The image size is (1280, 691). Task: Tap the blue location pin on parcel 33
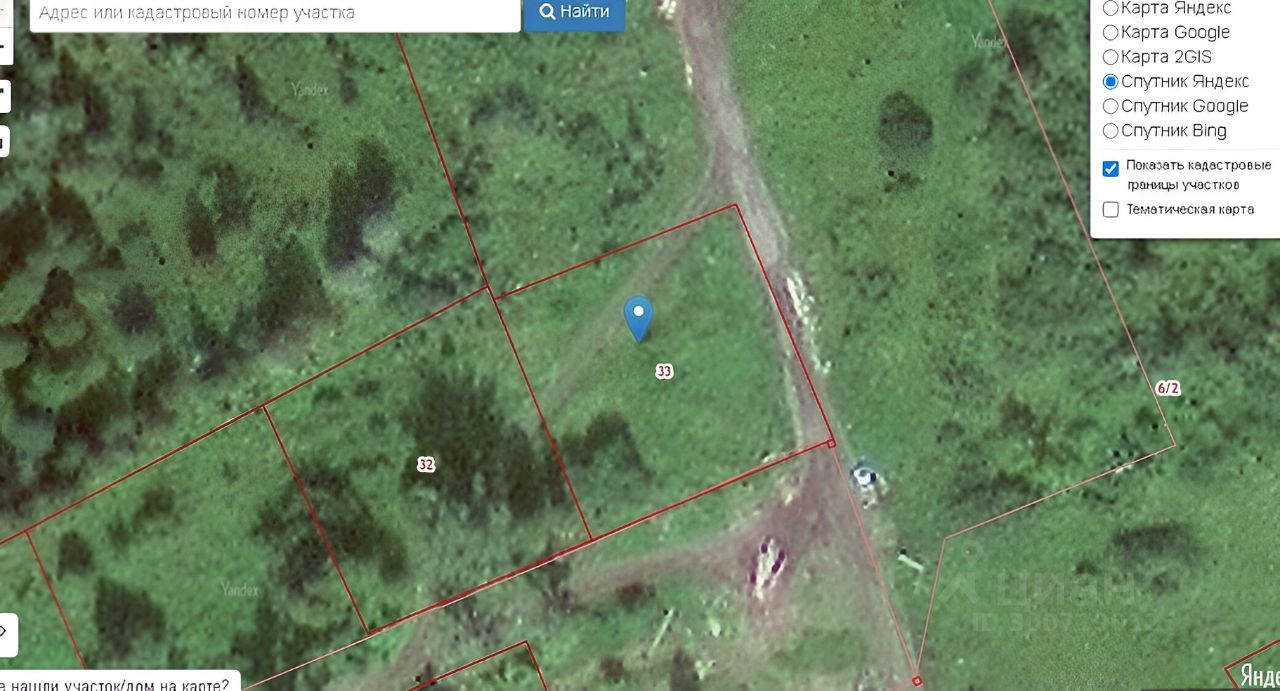pos(638,316)
